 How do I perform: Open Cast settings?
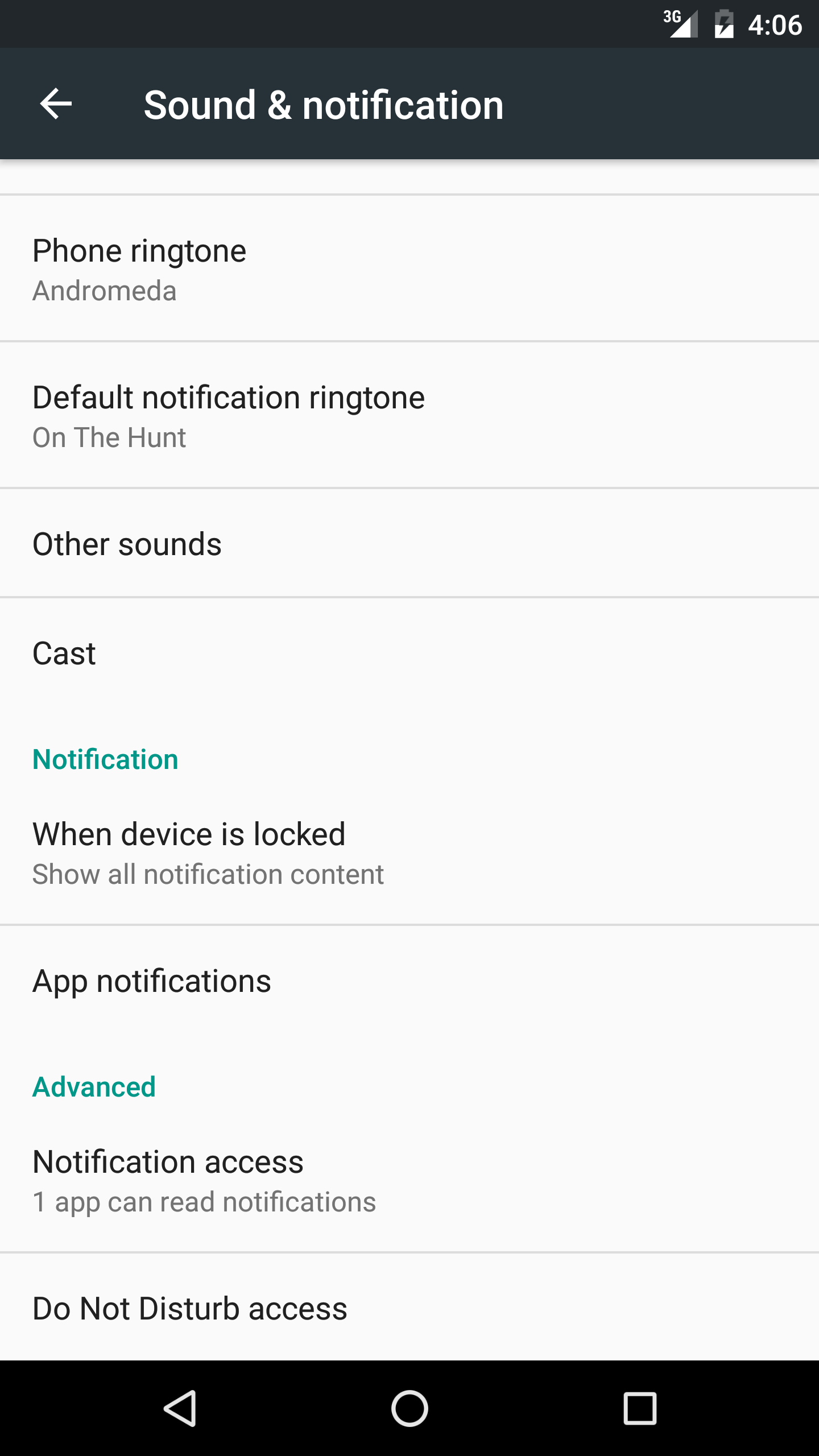coord(409,653)
